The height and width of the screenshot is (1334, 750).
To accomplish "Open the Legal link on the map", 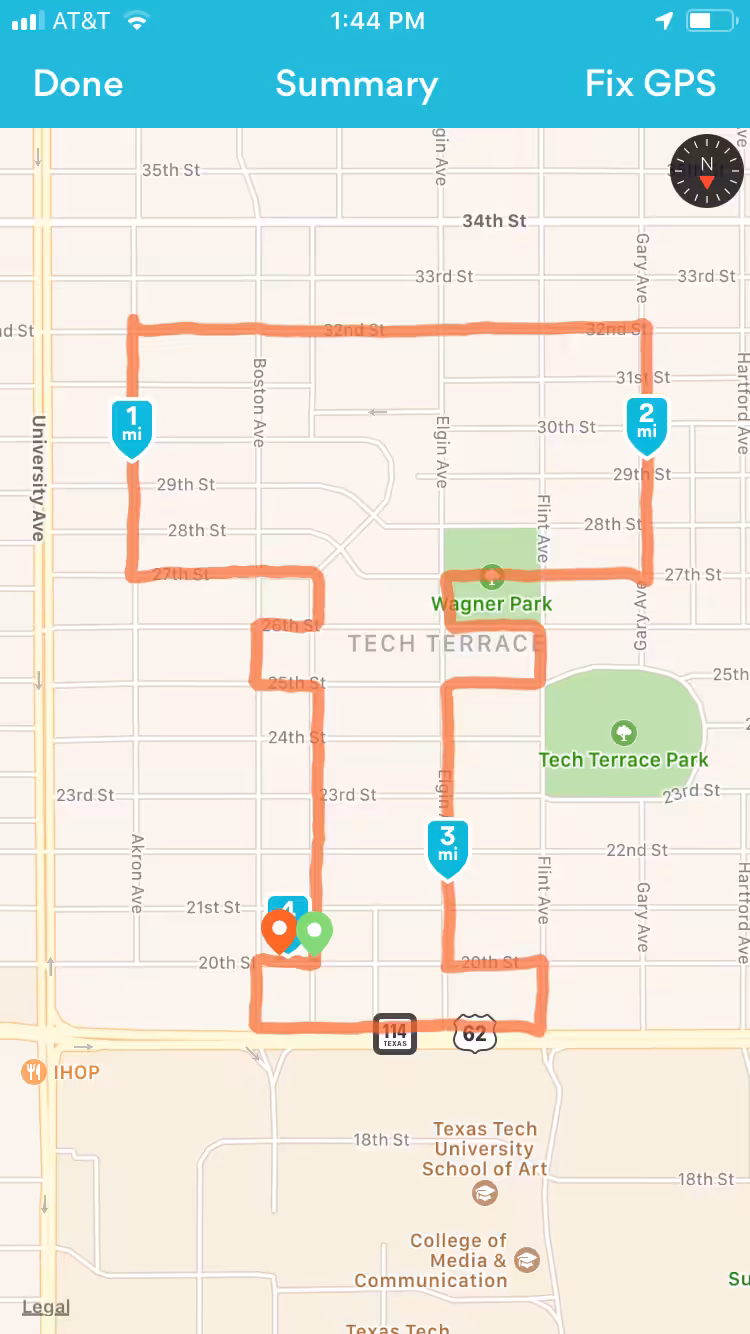I will (46, 1306).
